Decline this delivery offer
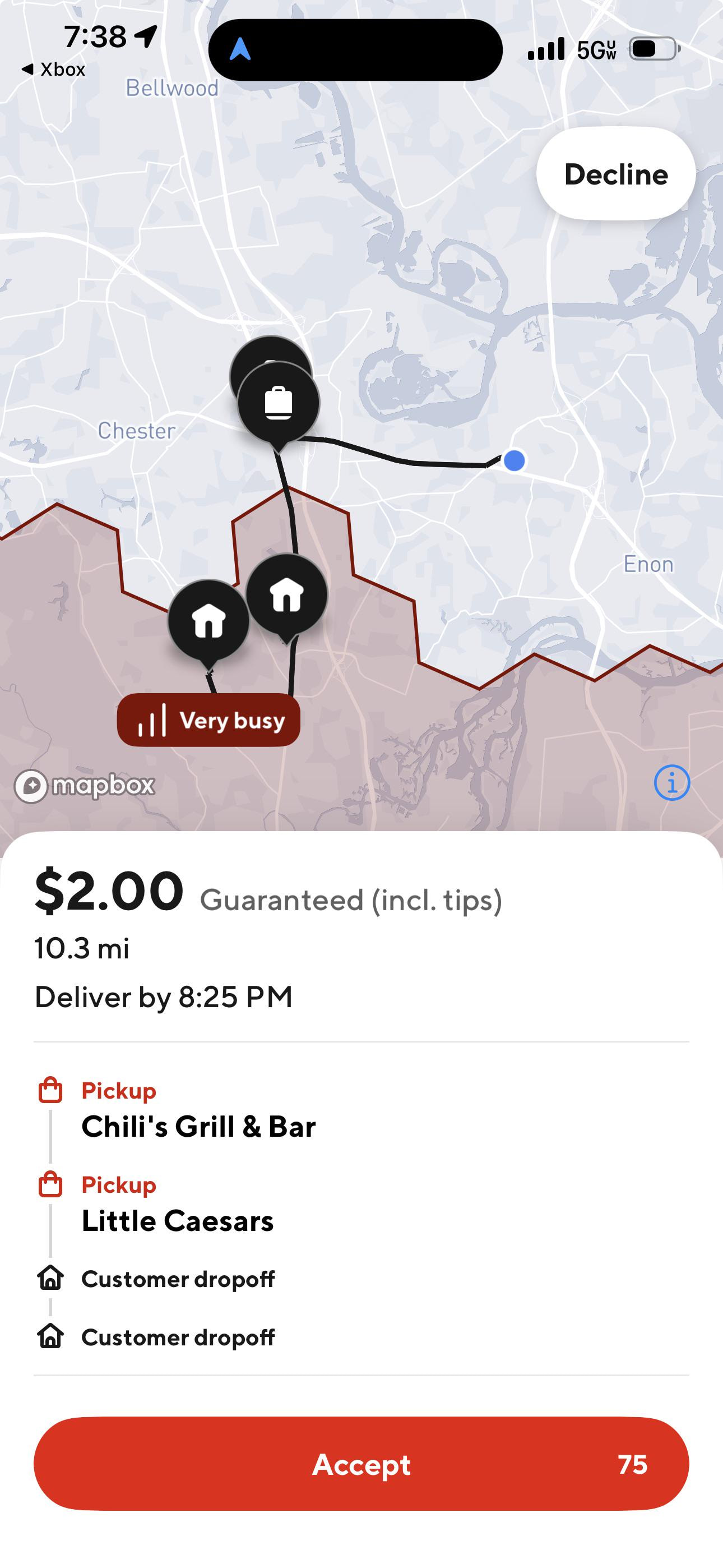Image resolution: width=723 pixels, height=1568 pixels. click(x=615, y=174)
